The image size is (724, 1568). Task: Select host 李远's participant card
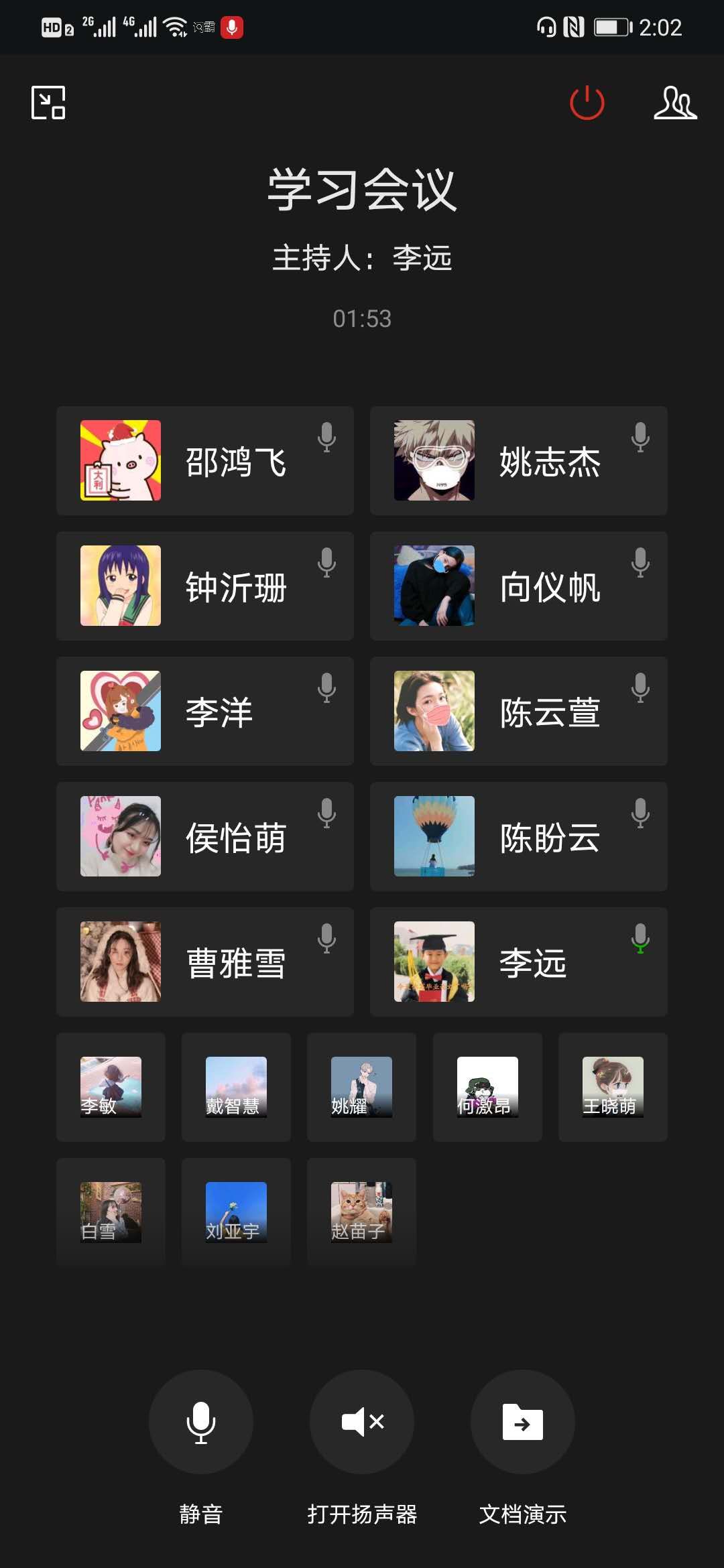click(518, 962)
